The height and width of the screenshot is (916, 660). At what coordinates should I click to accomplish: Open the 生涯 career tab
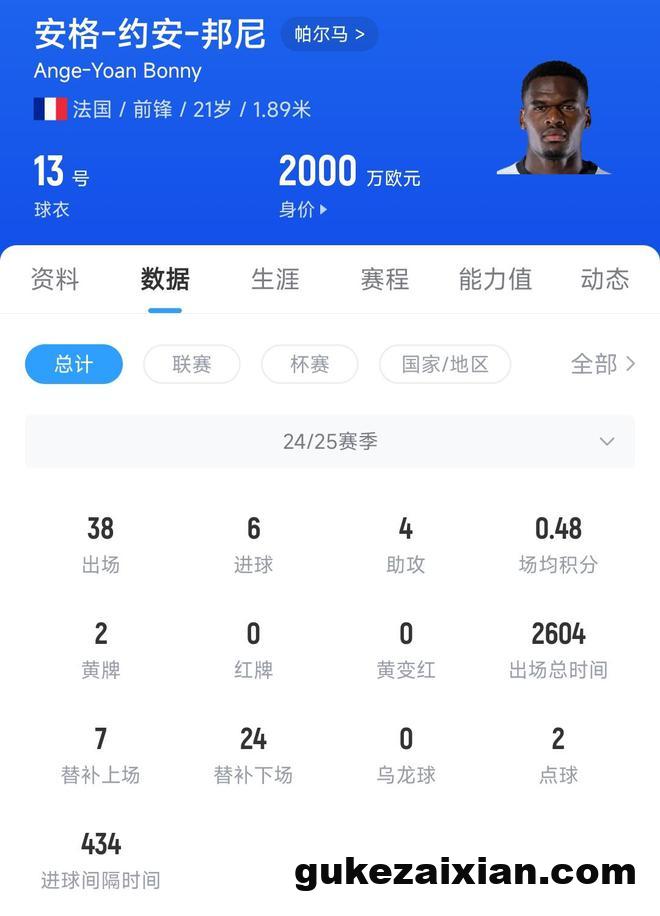pos(275,279)
